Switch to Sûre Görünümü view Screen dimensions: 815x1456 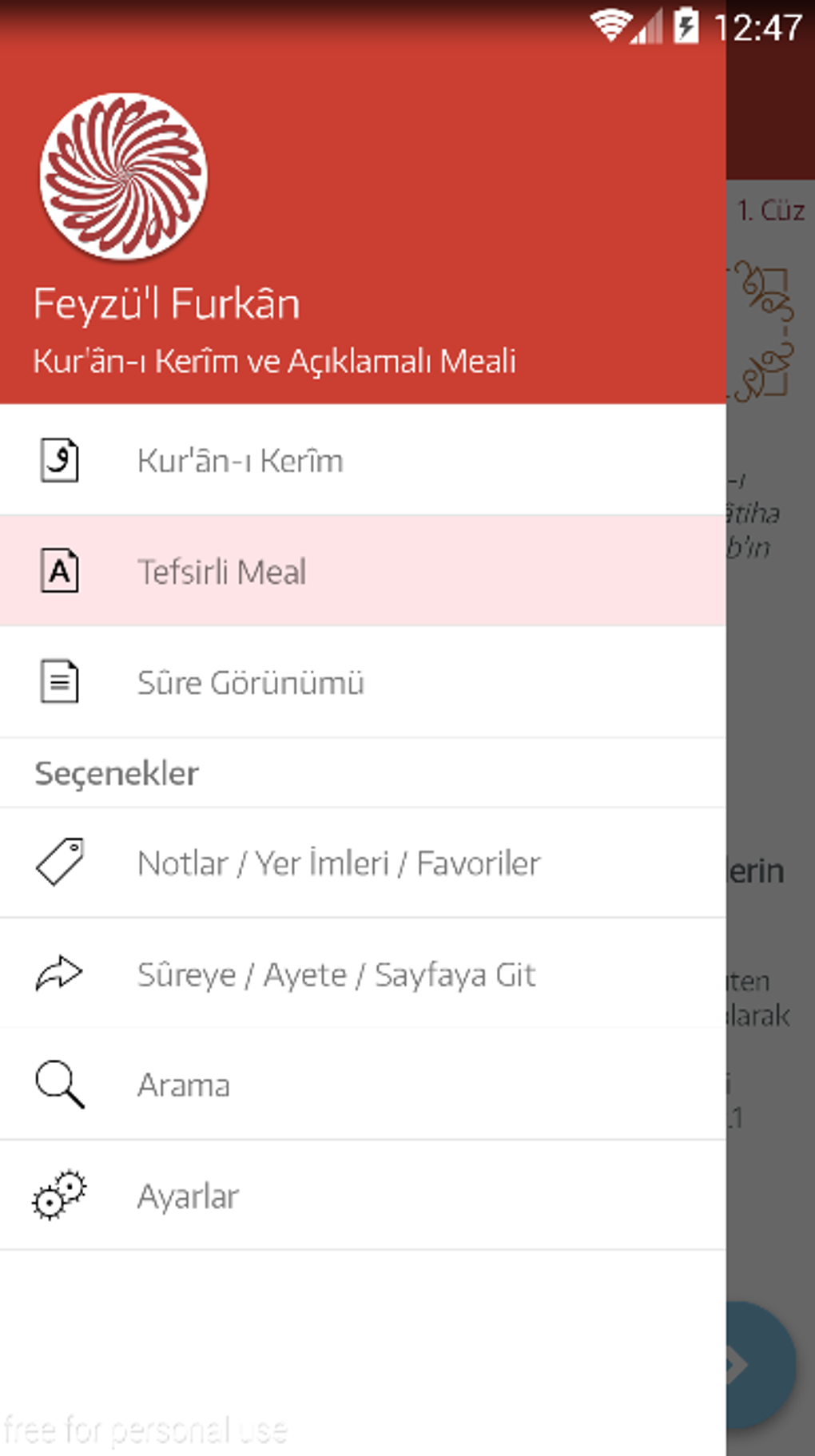click(363, 682)
